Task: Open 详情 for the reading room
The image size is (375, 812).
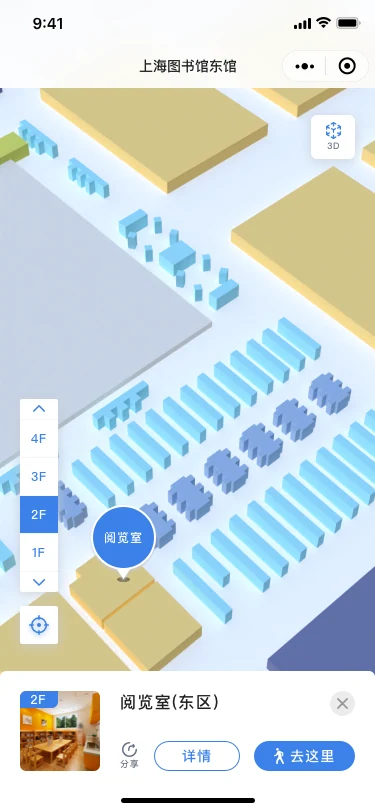Action: (x=197, y=756)
